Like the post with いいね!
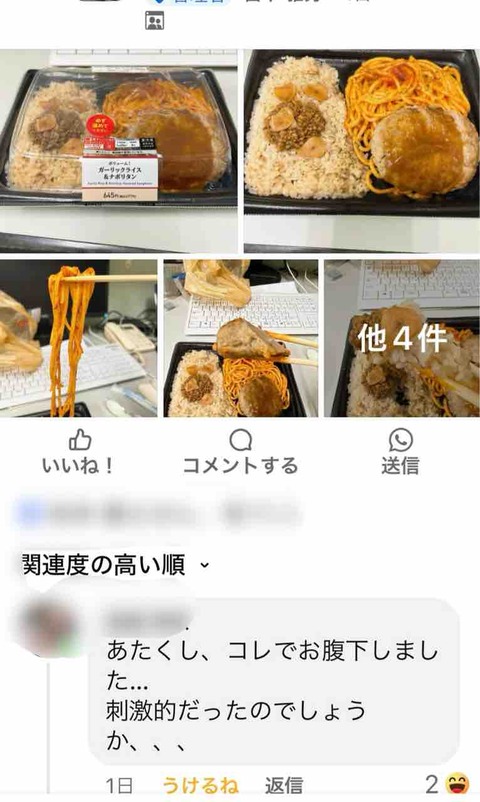Image resolution: width=480 pixels, height=802 pixels. point(78,452)
